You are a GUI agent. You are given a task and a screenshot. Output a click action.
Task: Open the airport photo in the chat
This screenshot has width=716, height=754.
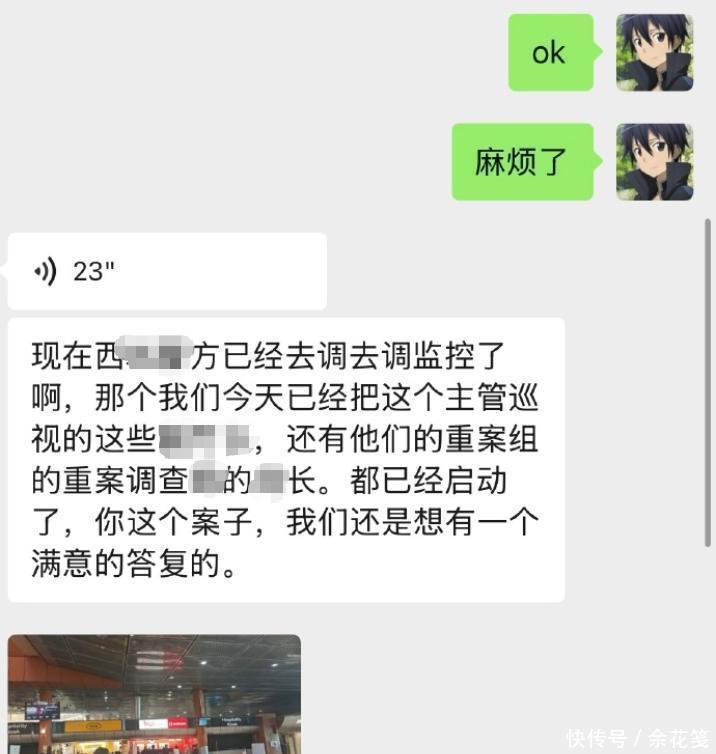[154, 695]
